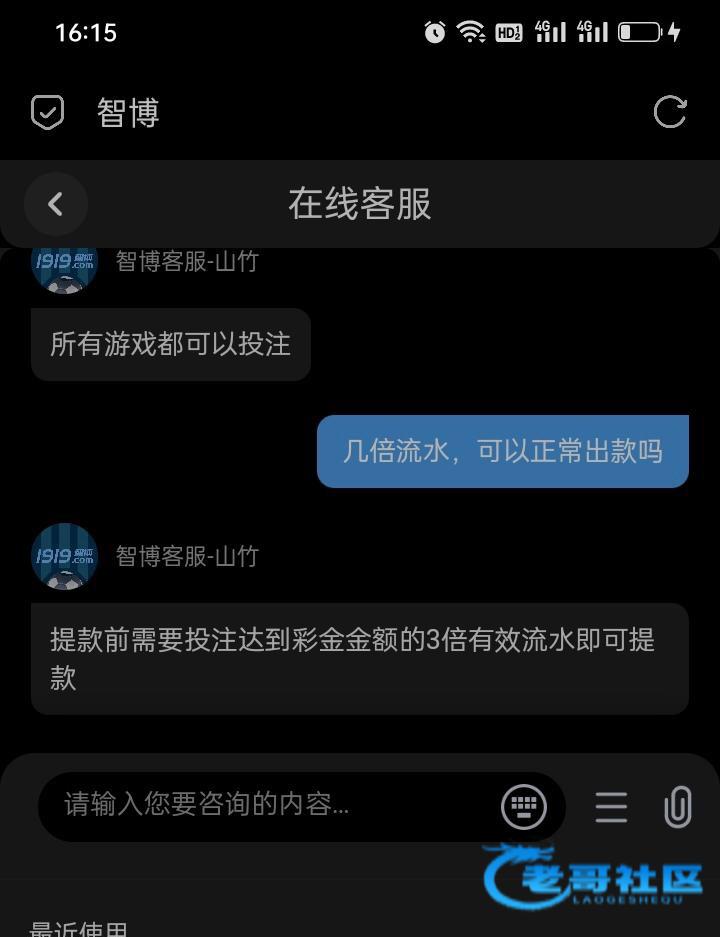720x937 pixels.
Task: Open the shield security icon beside 智博
Action: click(x=47, y=112)
